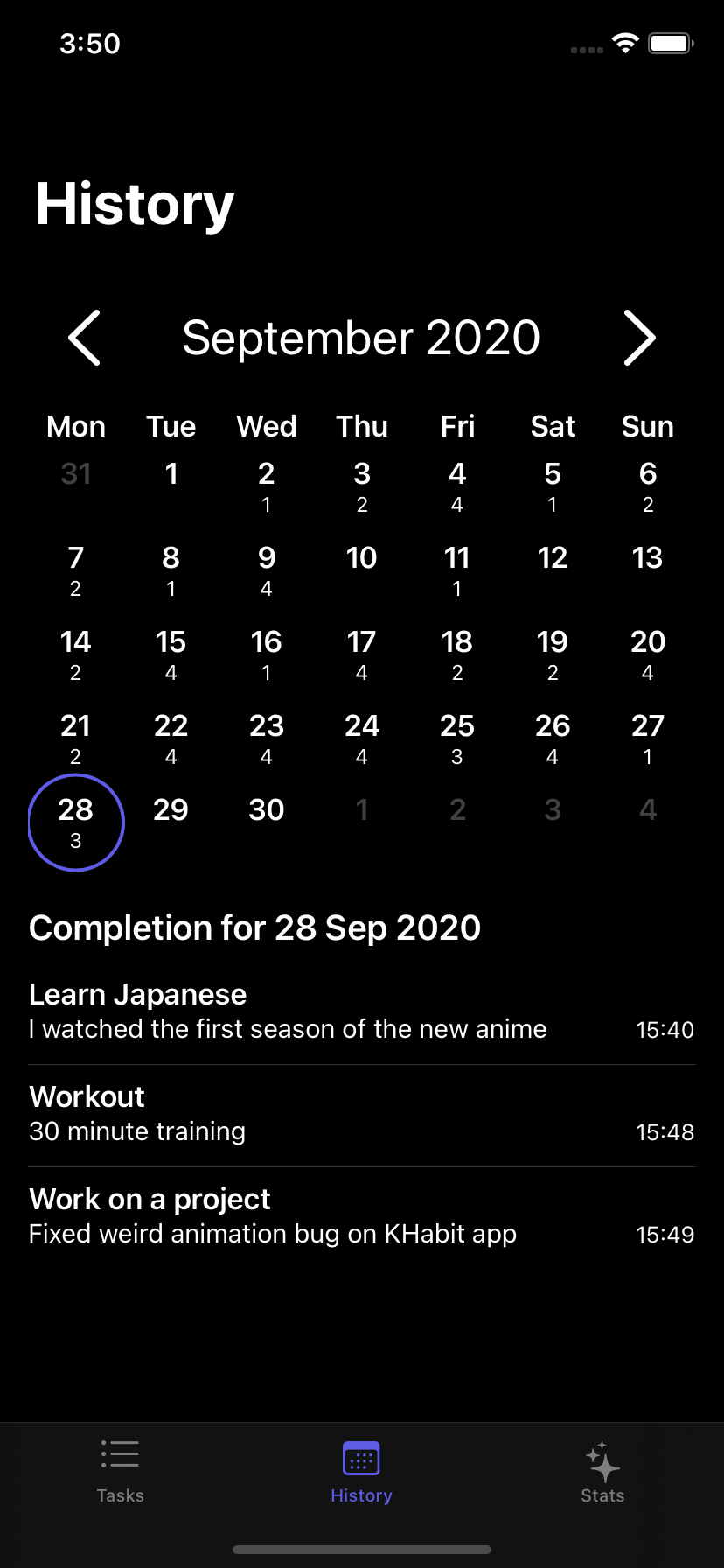This screenshot has width=724, height=1568.
Task: Go to the next month
Action: point(639,338)
